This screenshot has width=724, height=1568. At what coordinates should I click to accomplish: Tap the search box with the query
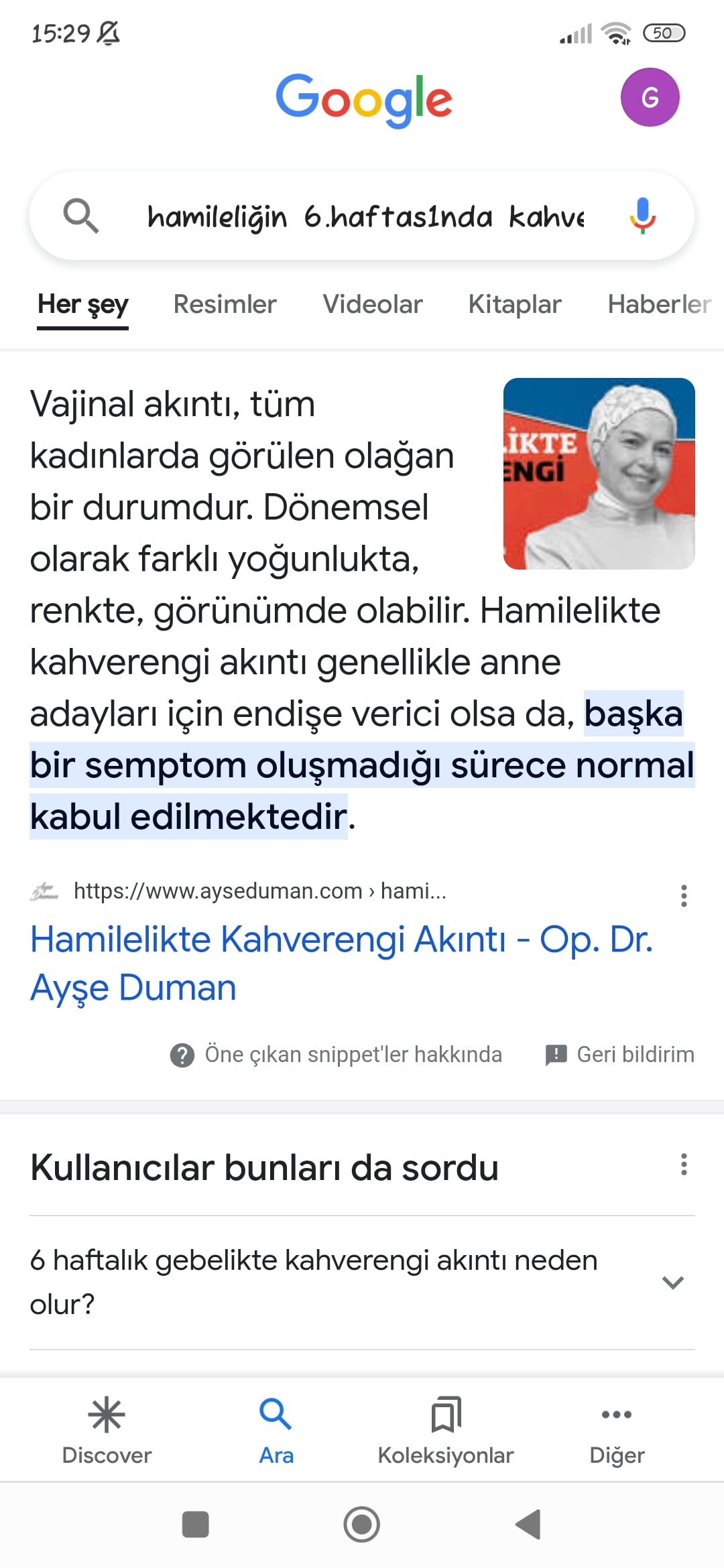click(362, 216)
